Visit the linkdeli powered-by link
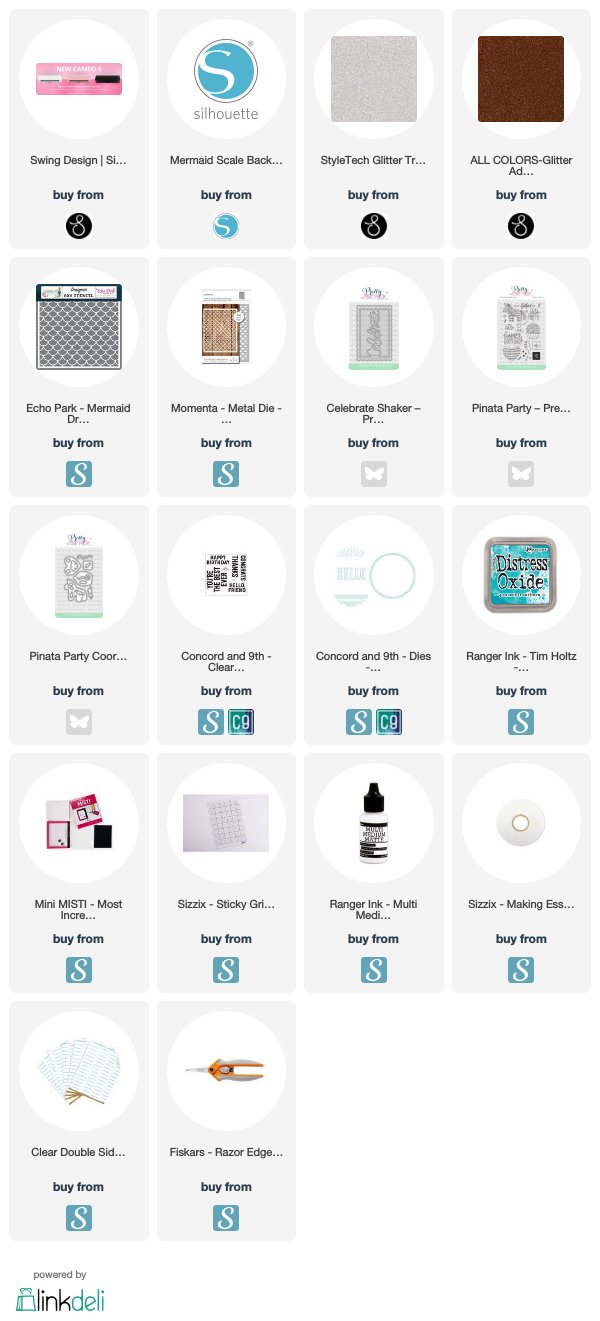The width and height of the screenshot is (600, 1321). pyautogui.click(x=60, y=1299)
